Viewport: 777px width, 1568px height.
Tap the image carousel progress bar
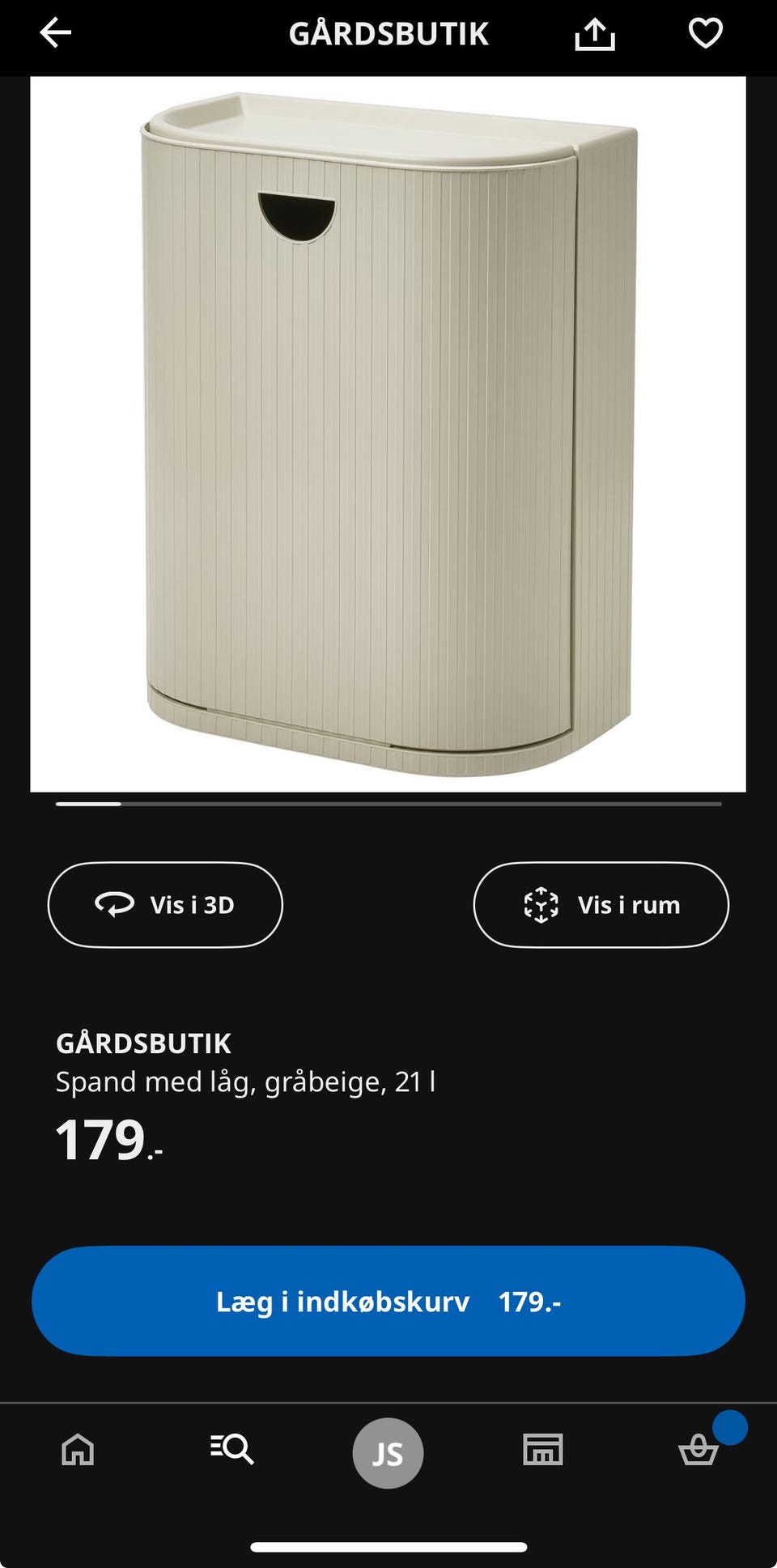point(387,805)
